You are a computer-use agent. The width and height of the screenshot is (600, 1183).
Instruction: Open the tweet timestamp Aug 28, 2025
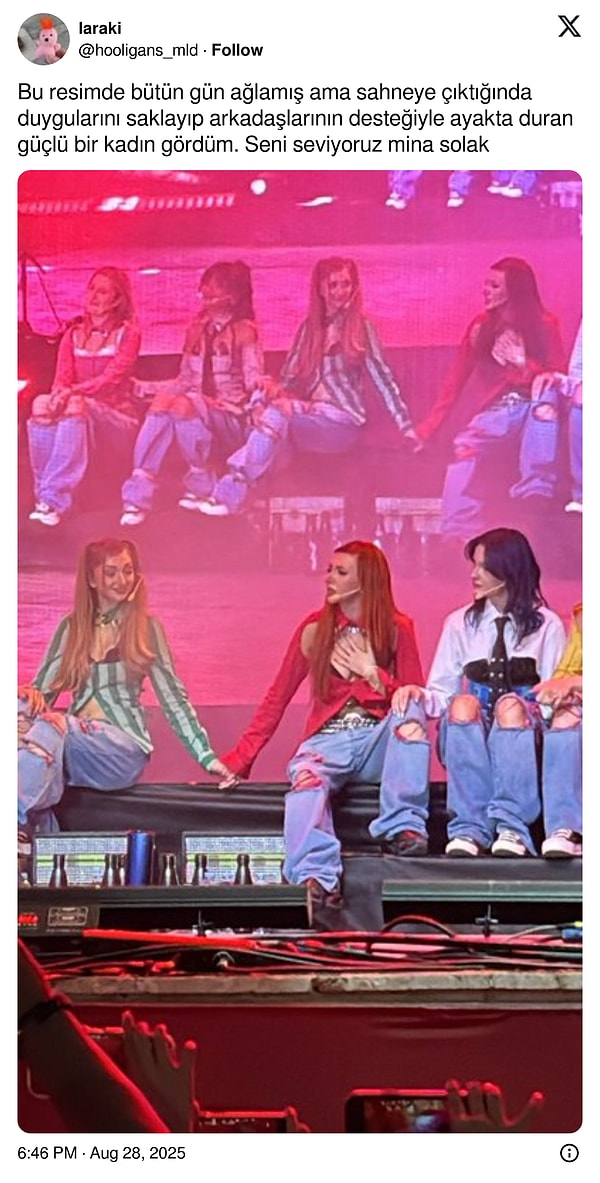pos(101,1153)
